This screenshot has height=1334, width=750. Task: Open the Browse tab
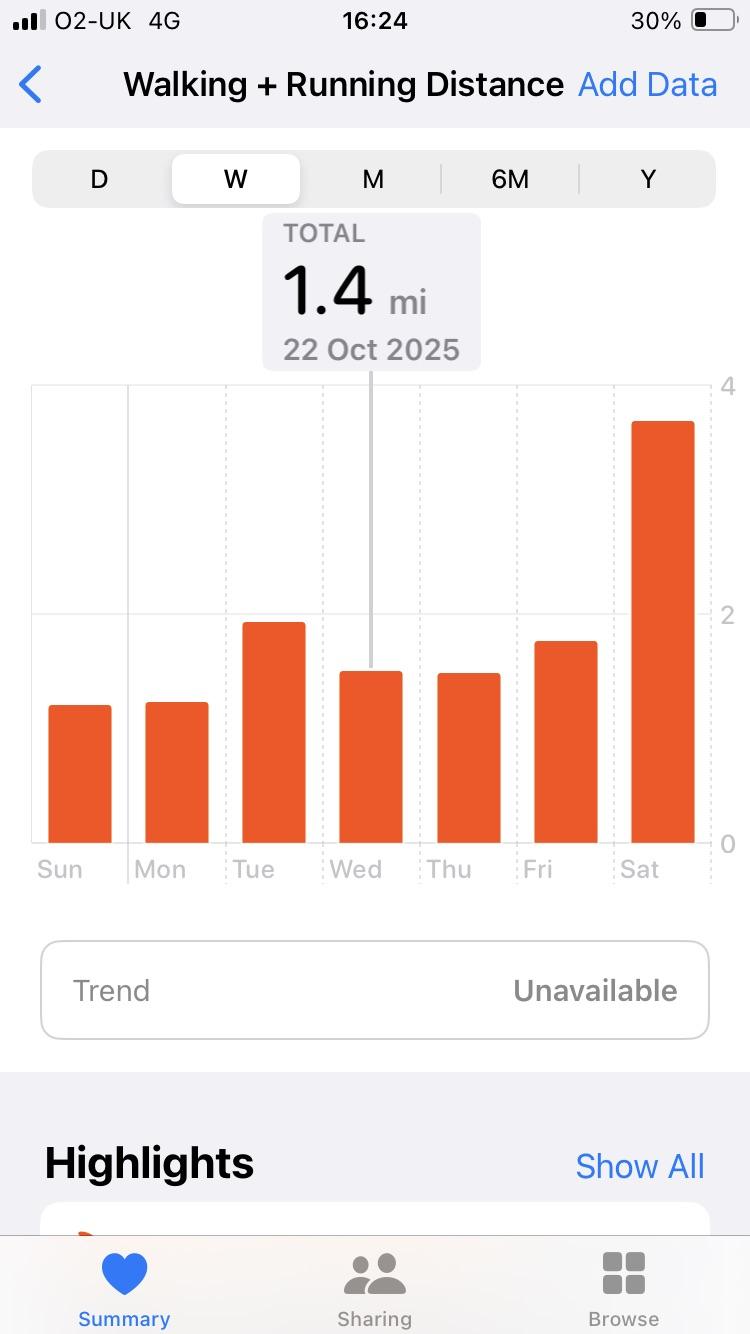(x=624, y=1289)
